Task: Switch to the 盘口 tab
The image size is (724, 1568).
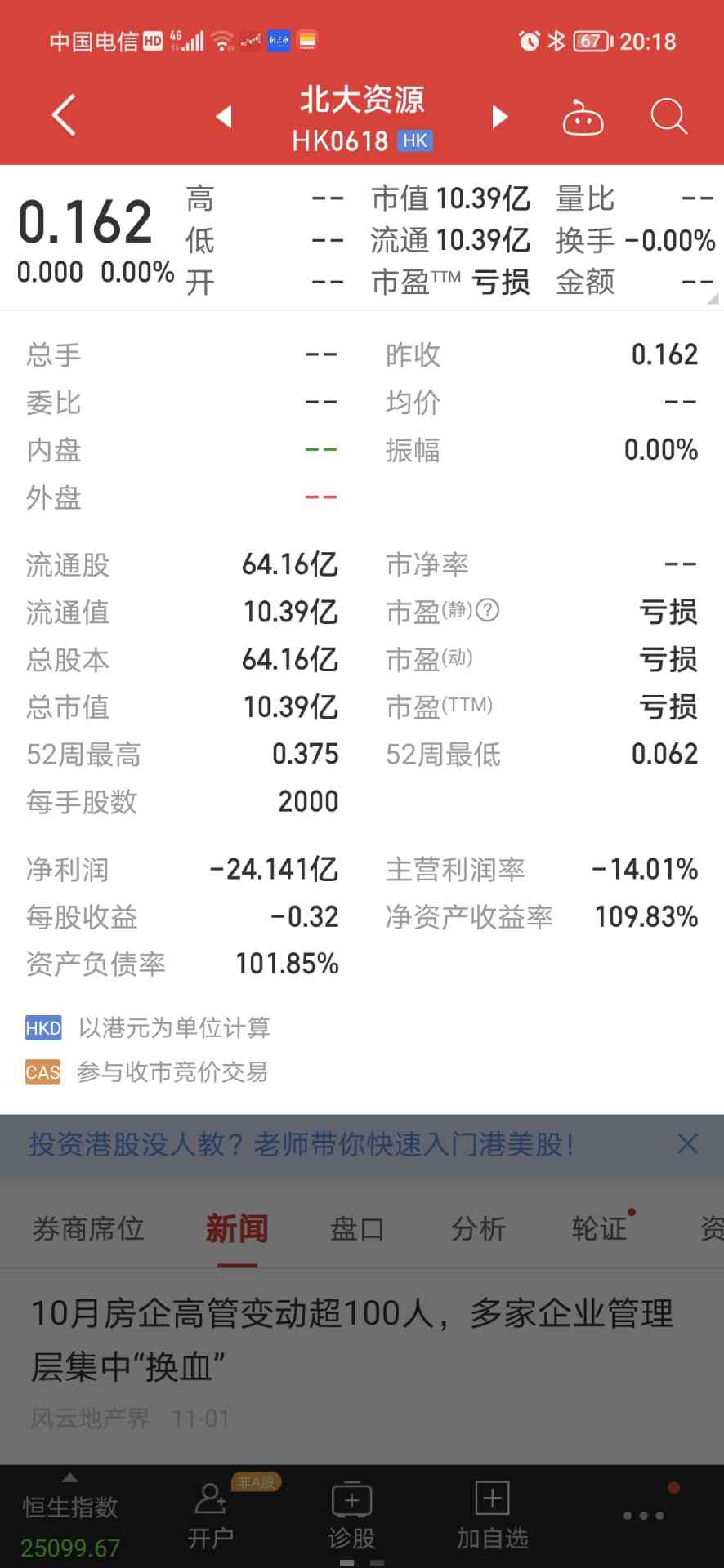Action: point(357,1228)
